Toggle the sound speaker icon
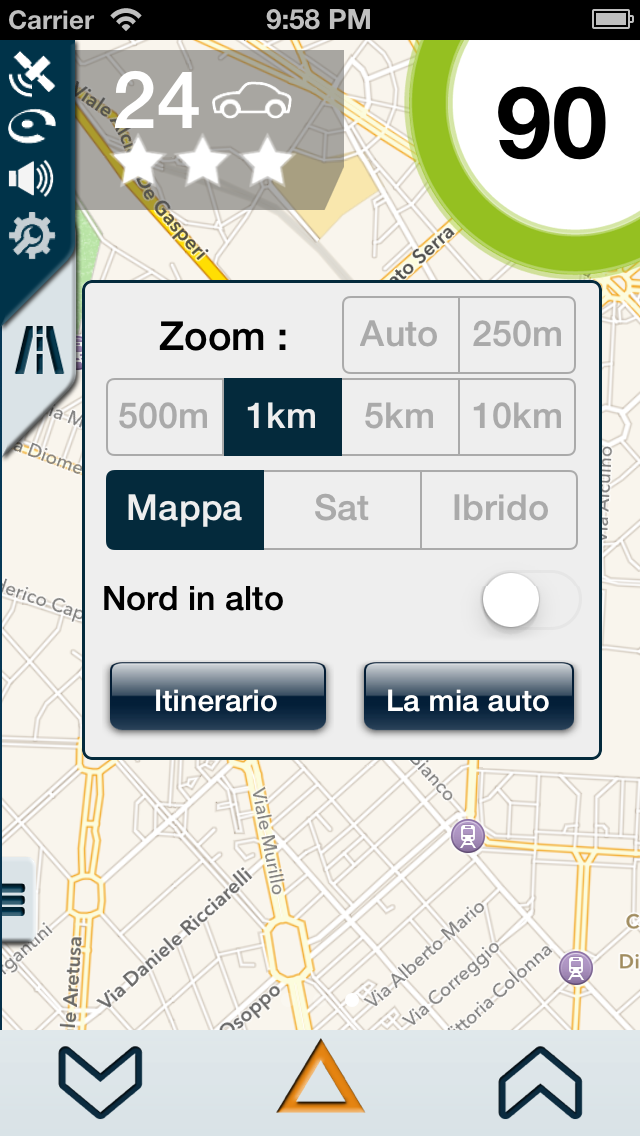Viewport: 640px width, 1136px height. click(x=32, y=180)
